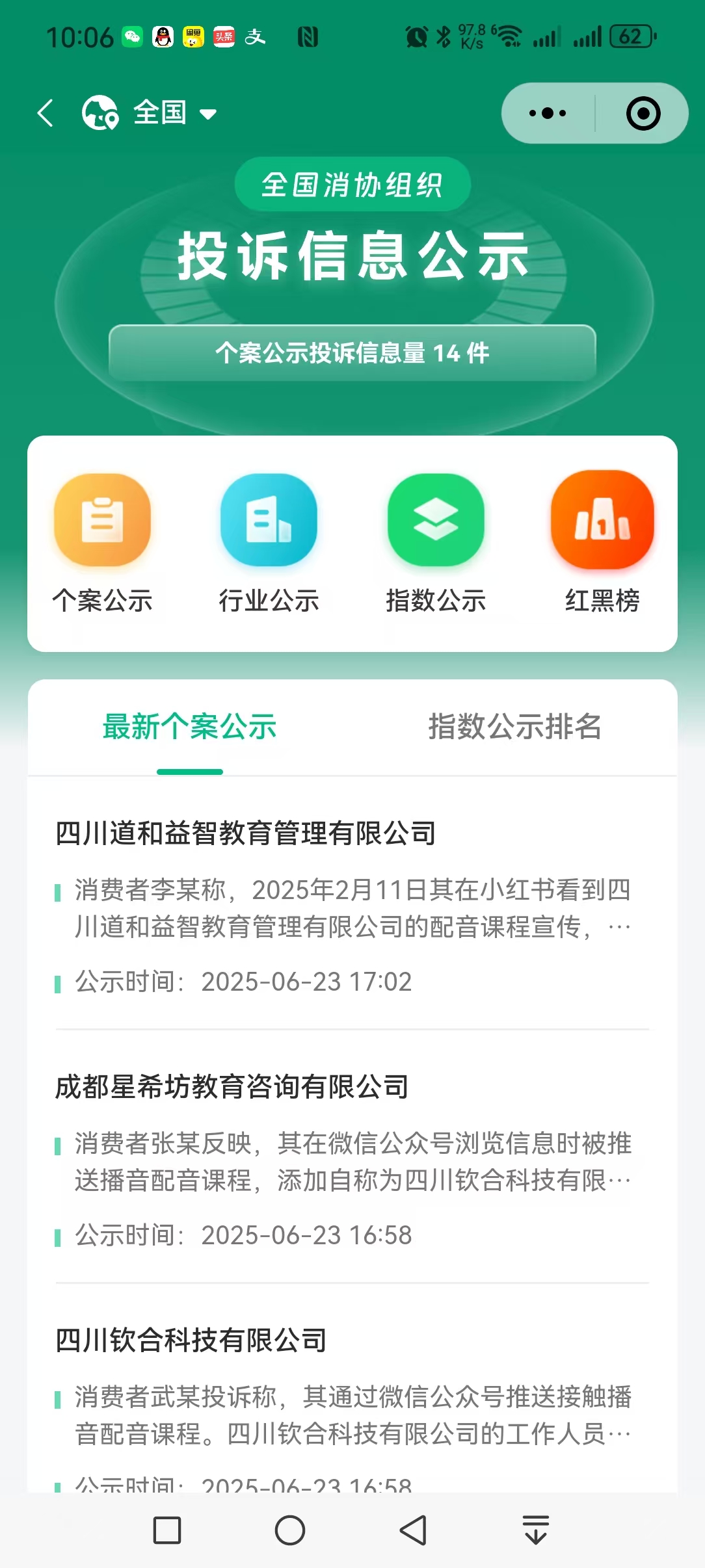Go back using the top-left arrow
Image resolution: width=705 pixels, height=1568 pixels.
coord(45,113)
